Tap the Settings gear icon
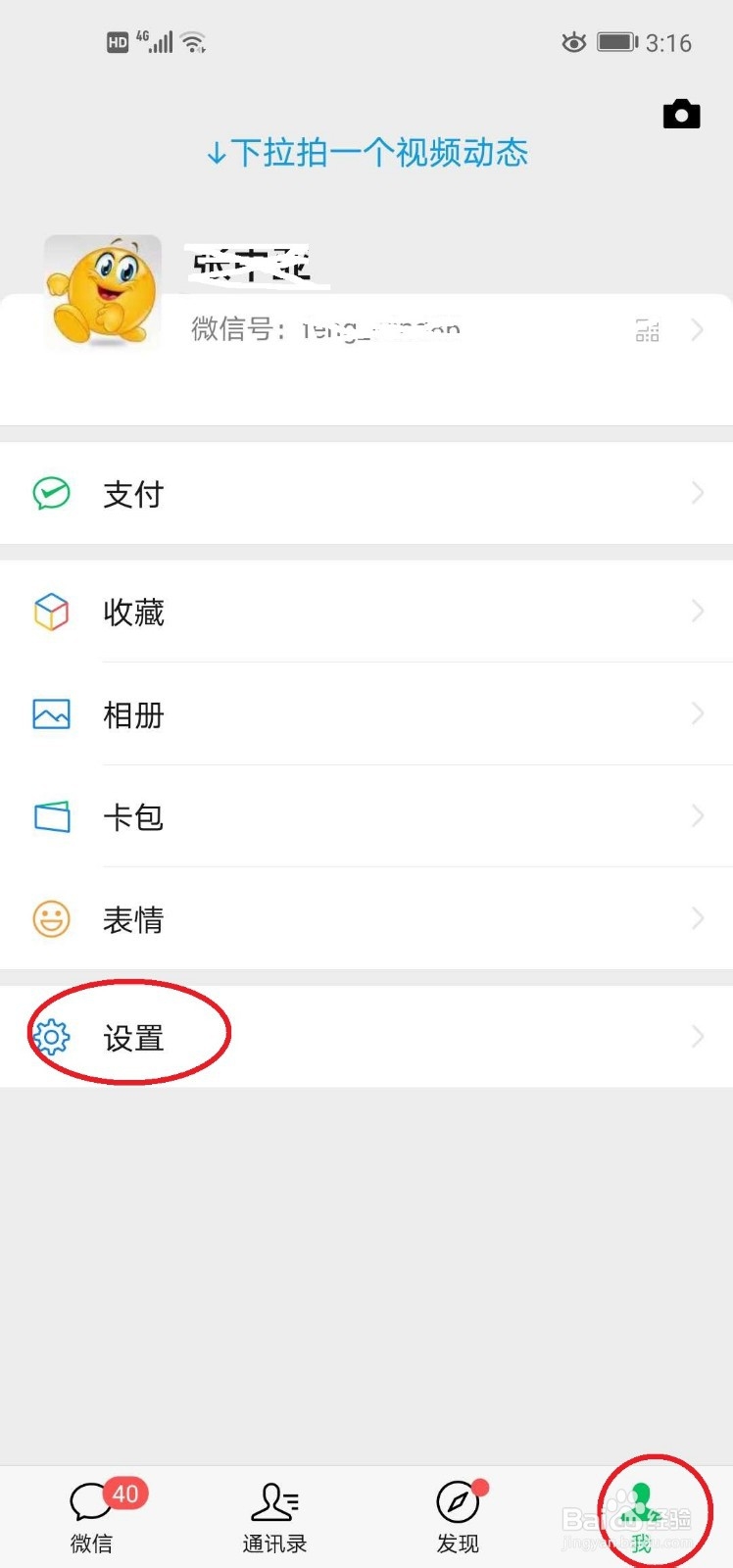 click(x=51, y=1035)
